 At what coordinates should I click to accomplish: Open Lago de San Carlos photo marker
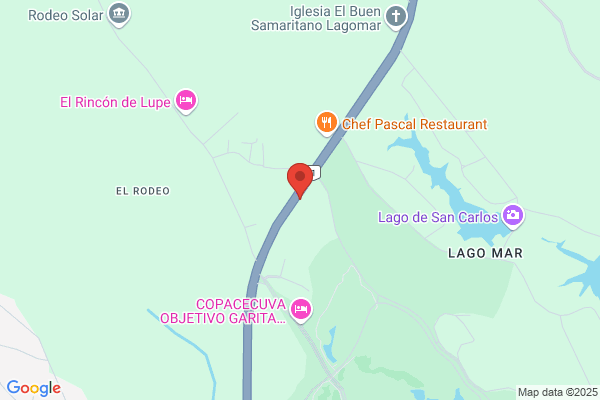(512, 215)
